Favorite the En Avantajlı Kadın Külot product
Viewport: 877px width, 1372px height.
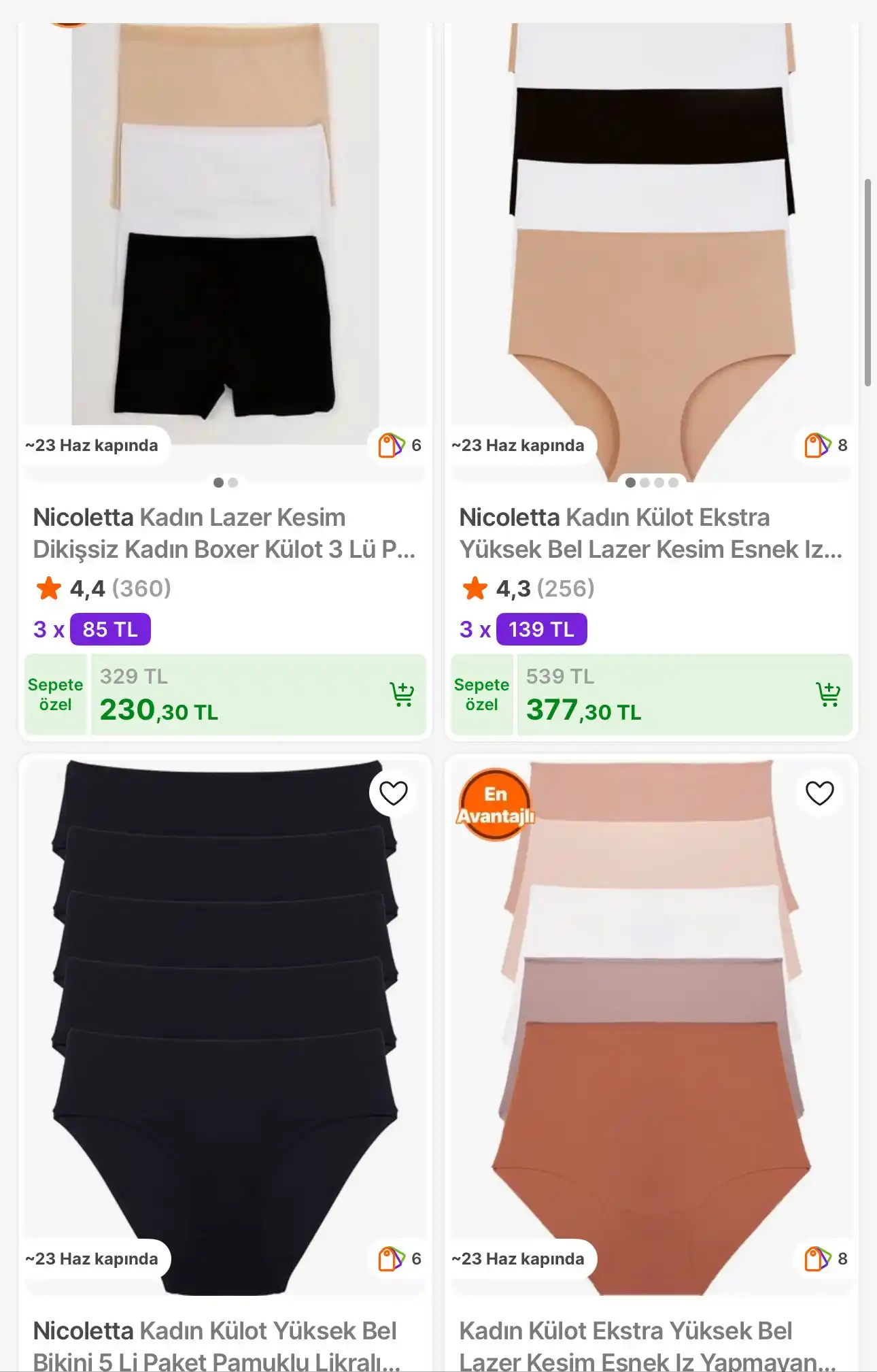pyautogui.click(x=819, y=793)
